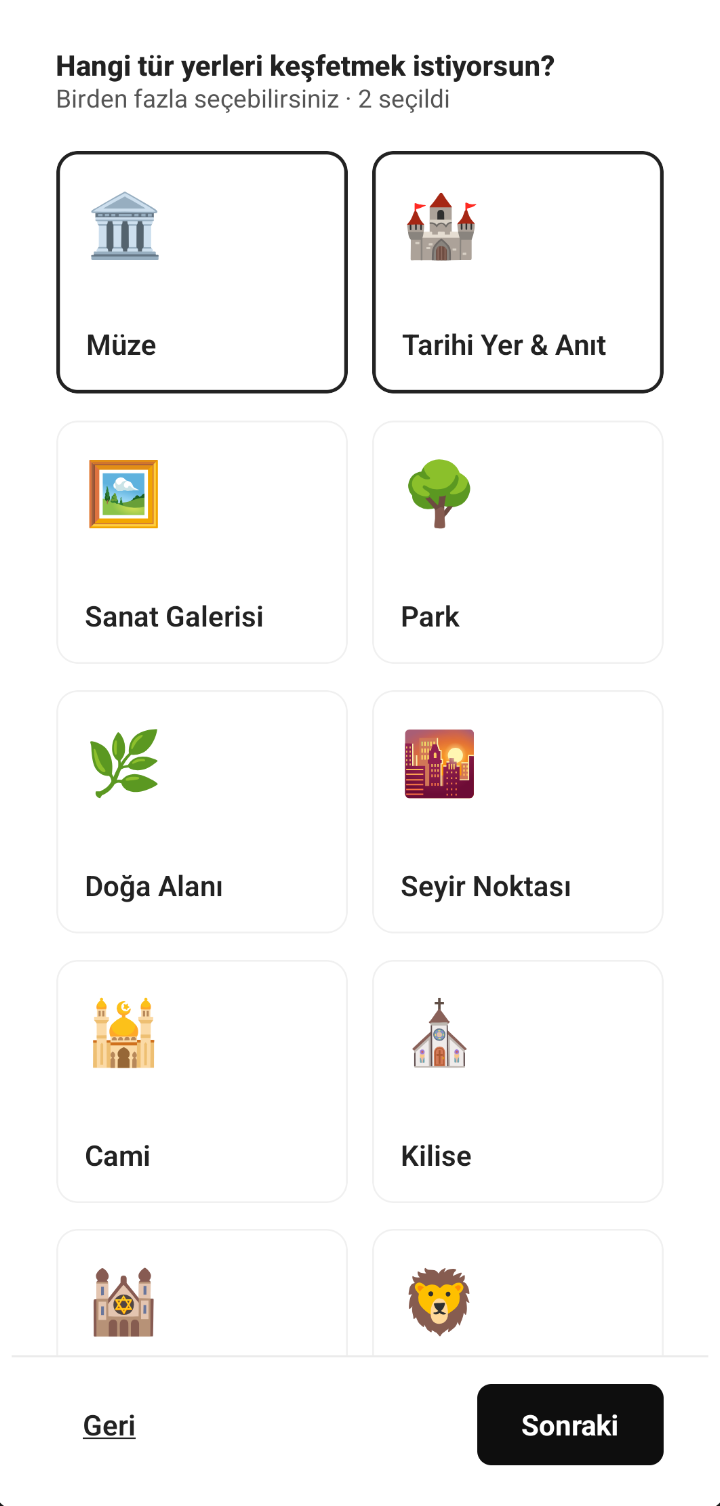720x1506 pixels.
Task: Click the lion face icon at the bottom right
Action: pyautogui.click(x=440, y=1300)
